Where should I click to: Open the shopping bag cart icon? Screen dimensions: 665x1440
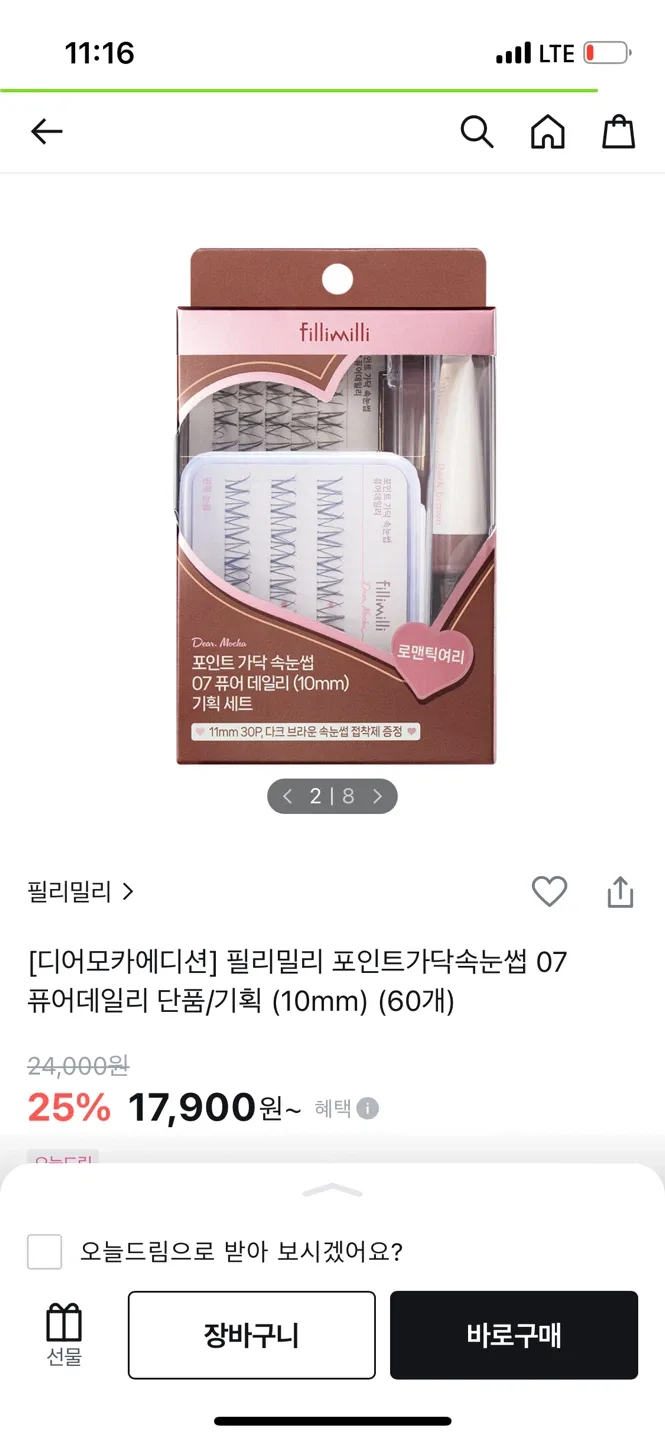pyautogui.click(x=618, y=131)
